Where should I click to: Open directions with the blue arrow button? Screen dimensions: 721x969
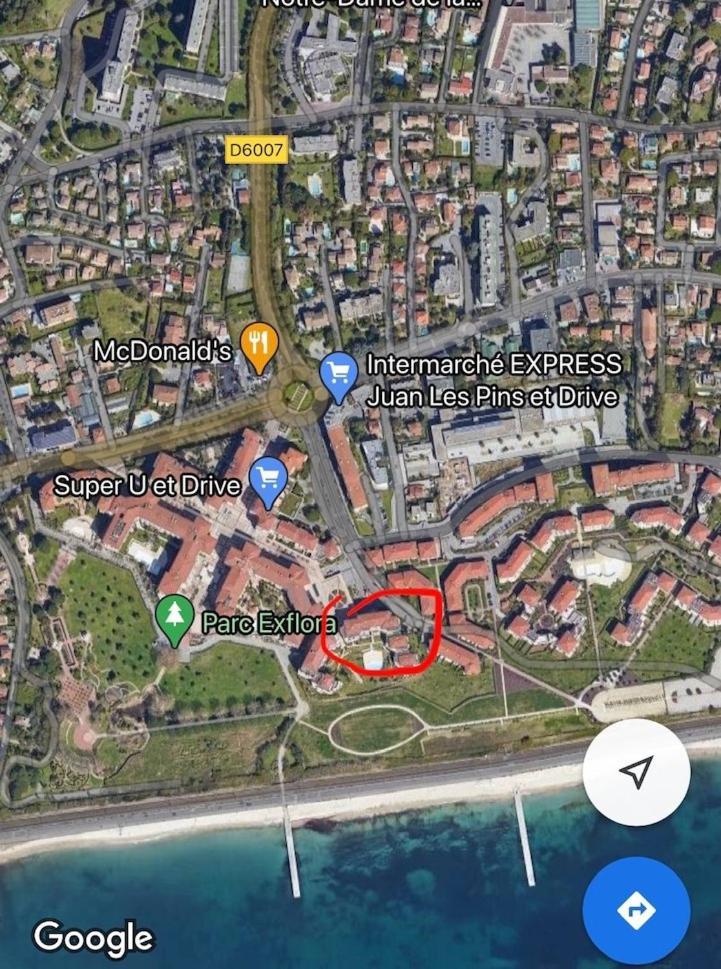point(636,910)
